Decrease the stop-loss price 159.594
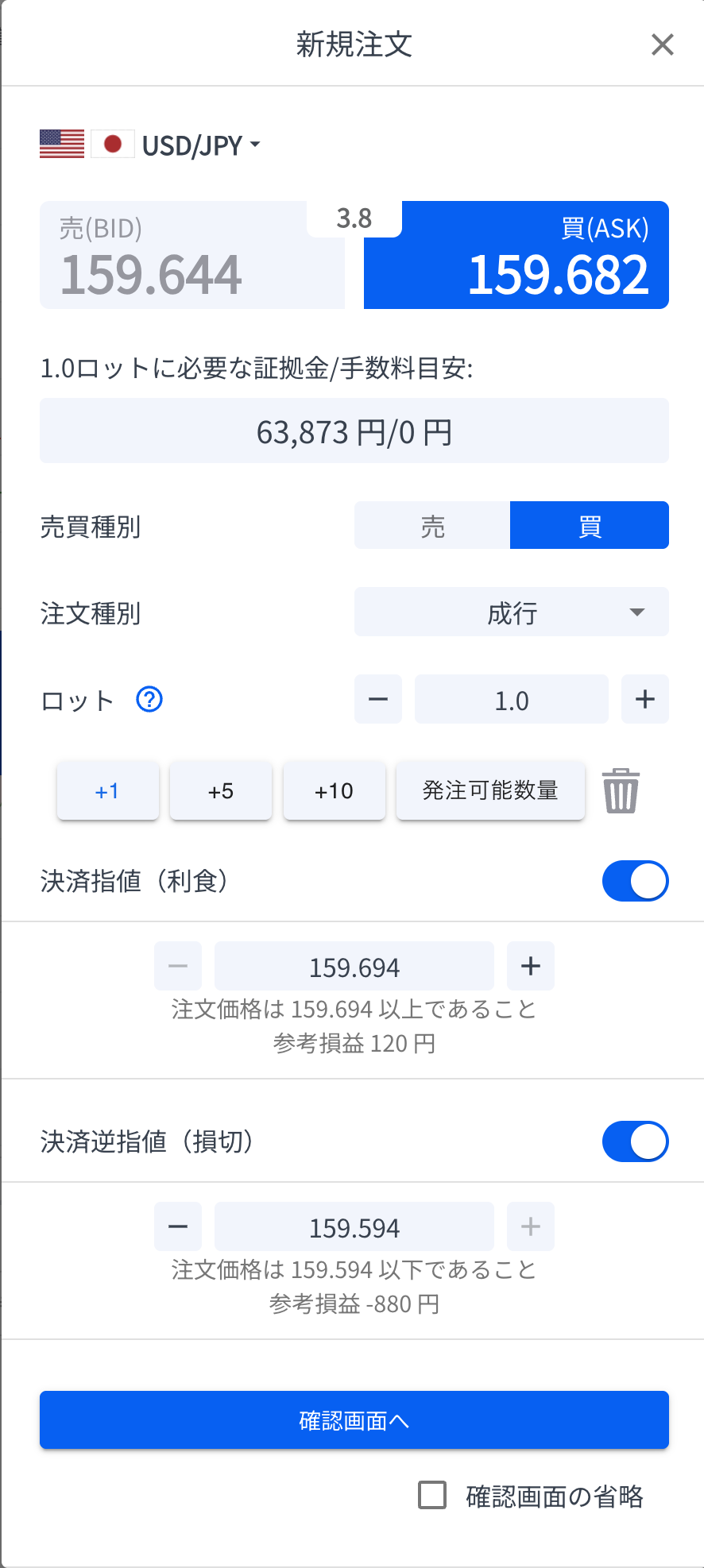The image size is (704, 1568). point(177,1226)
